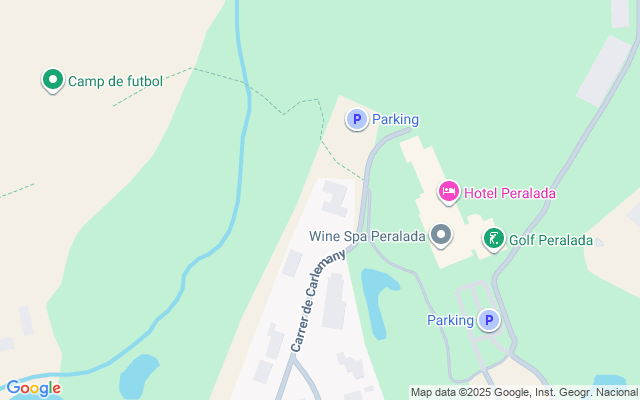The width and height of the screenshot is (640, 400).
Task: Open the Google logo link
Action: (32, 388)
